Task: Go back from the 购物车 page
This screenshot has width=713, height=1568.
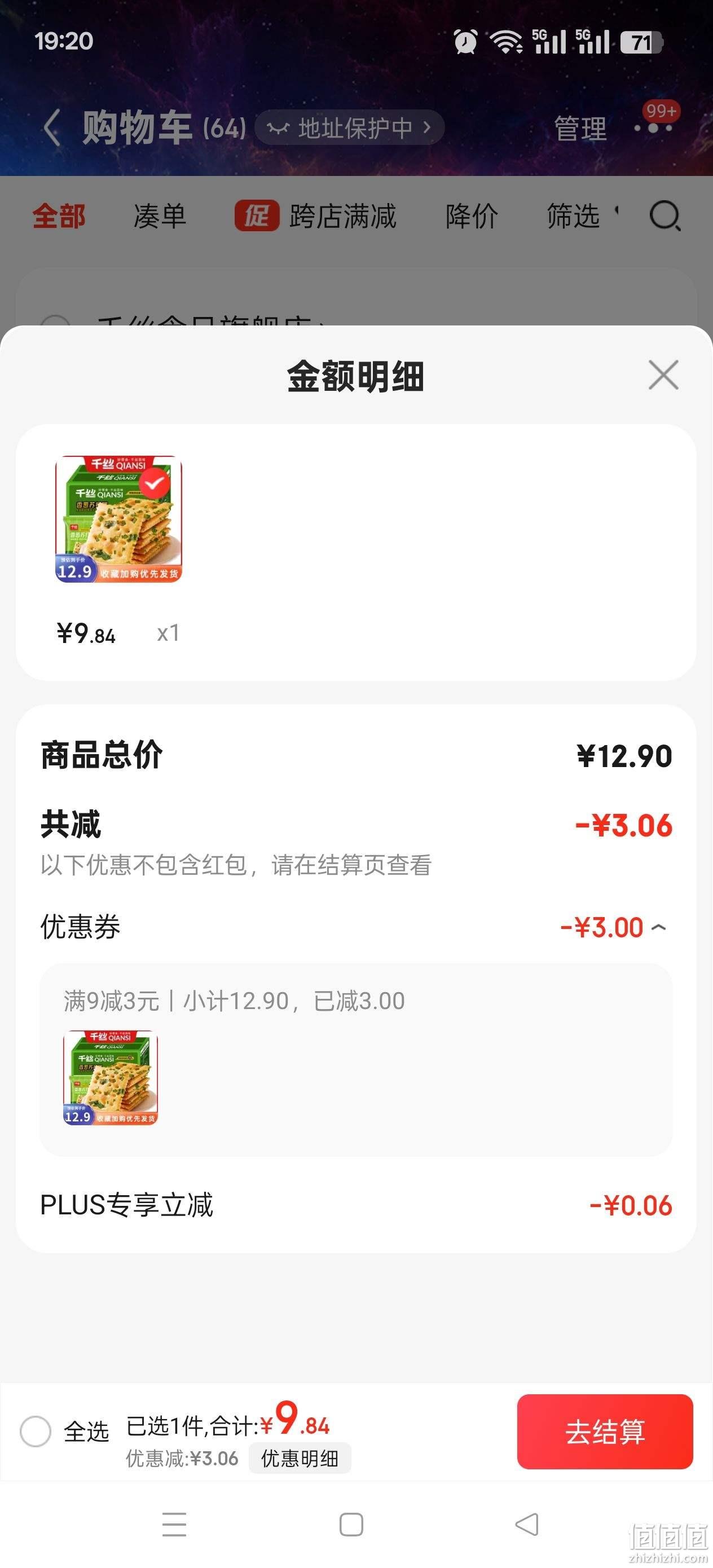Action: (52, 128)
